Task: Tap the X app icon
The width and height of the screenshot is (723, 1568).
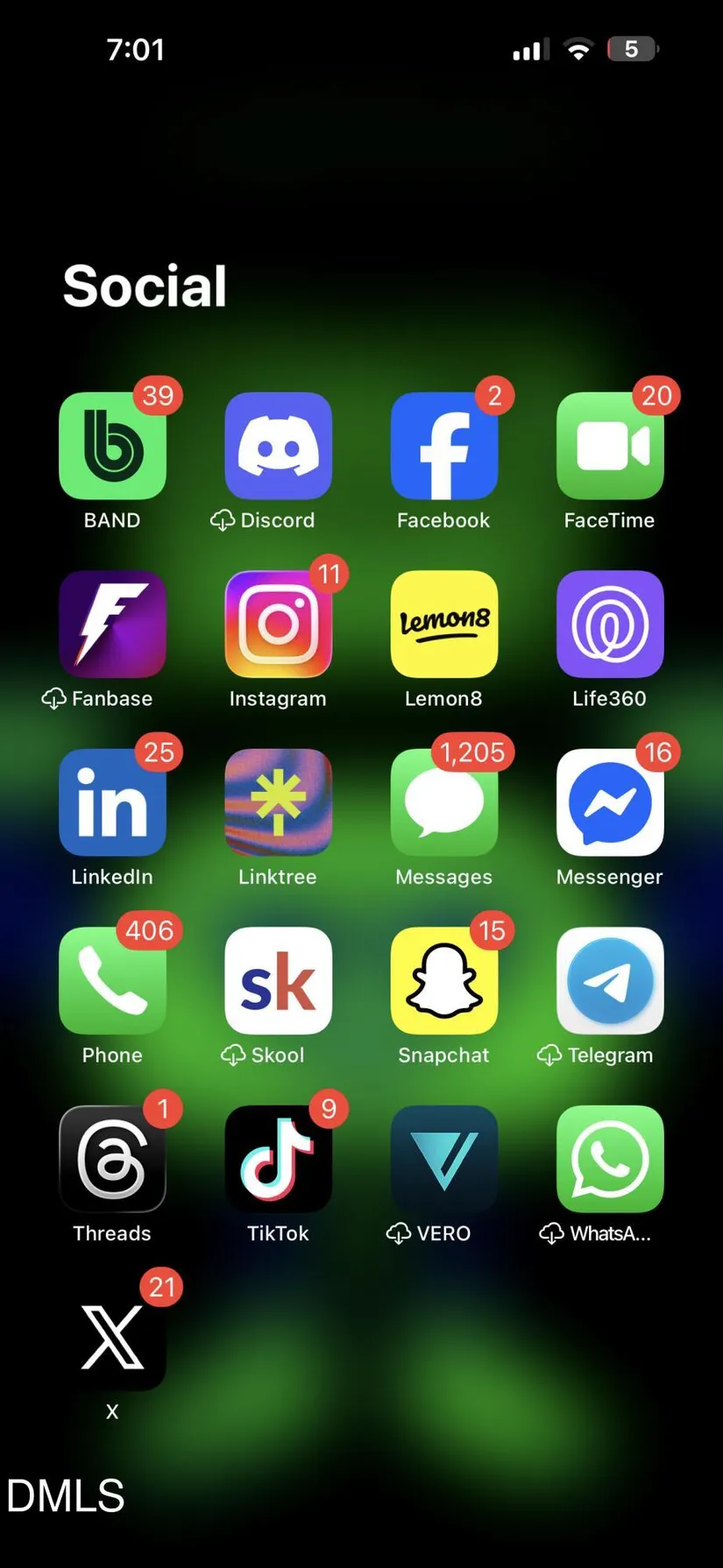Action: tap(112, 1337)
